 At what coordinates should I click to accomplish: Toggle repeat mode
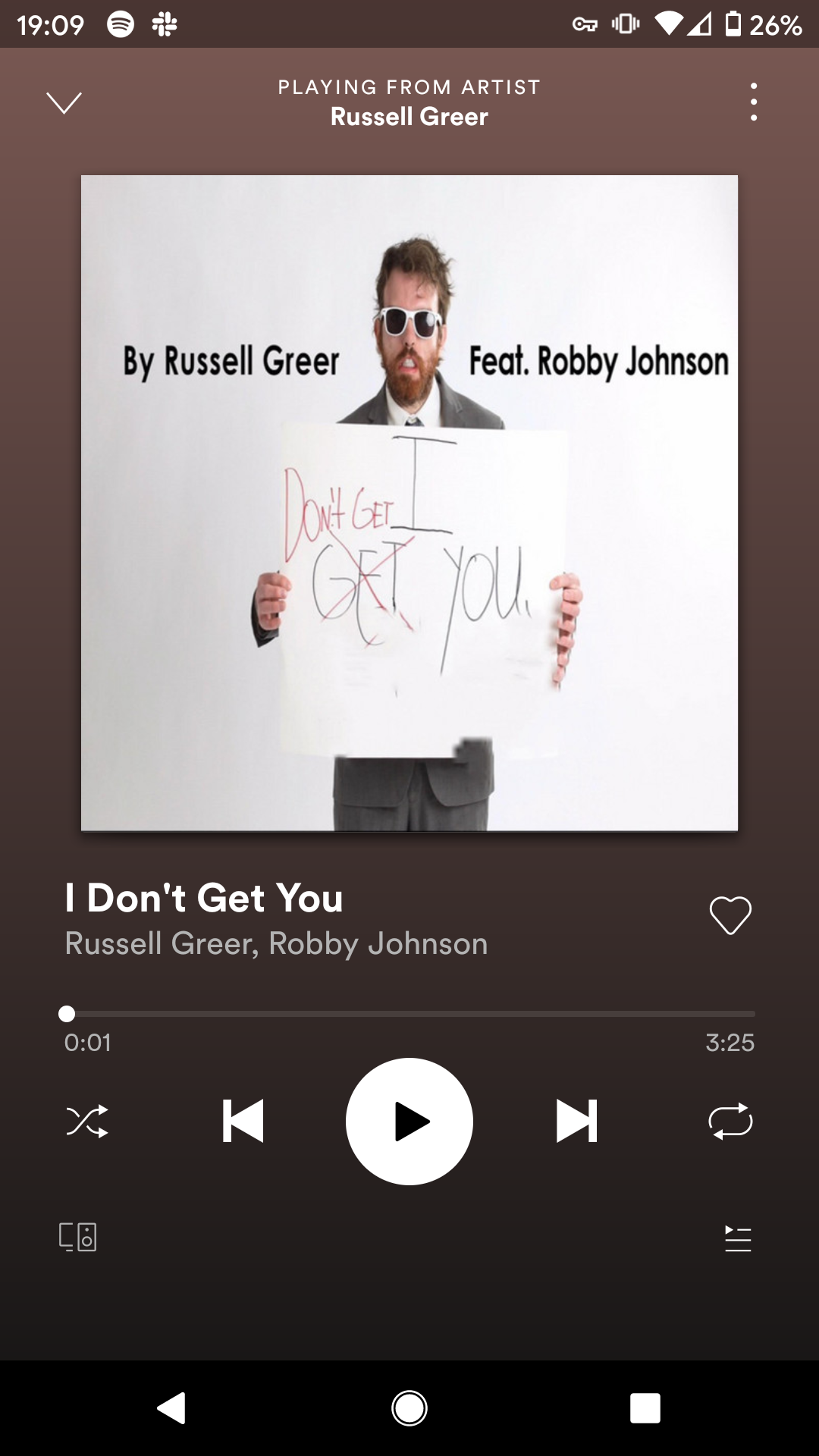(730, 1121)
